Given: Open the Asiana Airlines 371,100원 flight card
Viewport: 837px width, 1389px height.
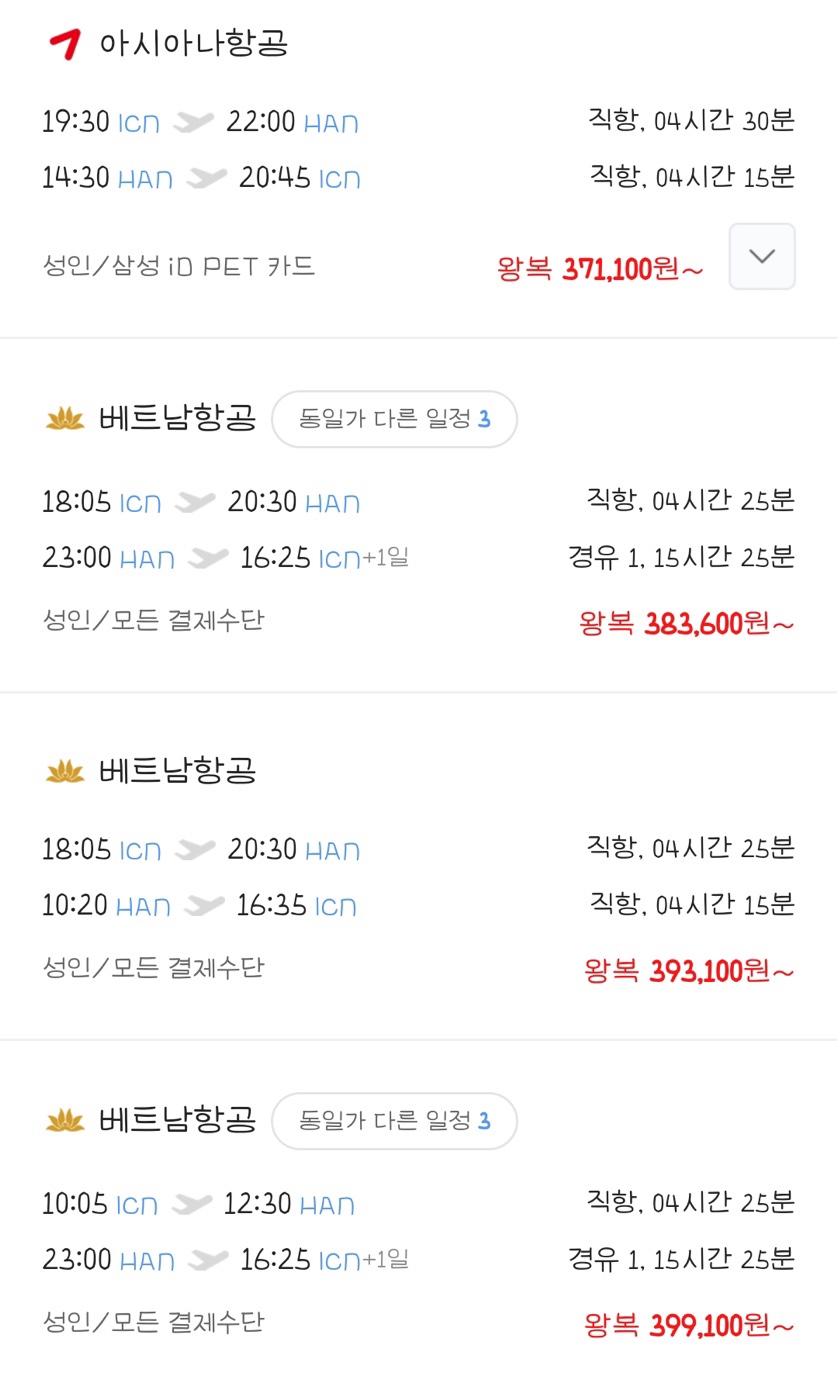Looking at the screenshot, I should click(x=418, y=168).
